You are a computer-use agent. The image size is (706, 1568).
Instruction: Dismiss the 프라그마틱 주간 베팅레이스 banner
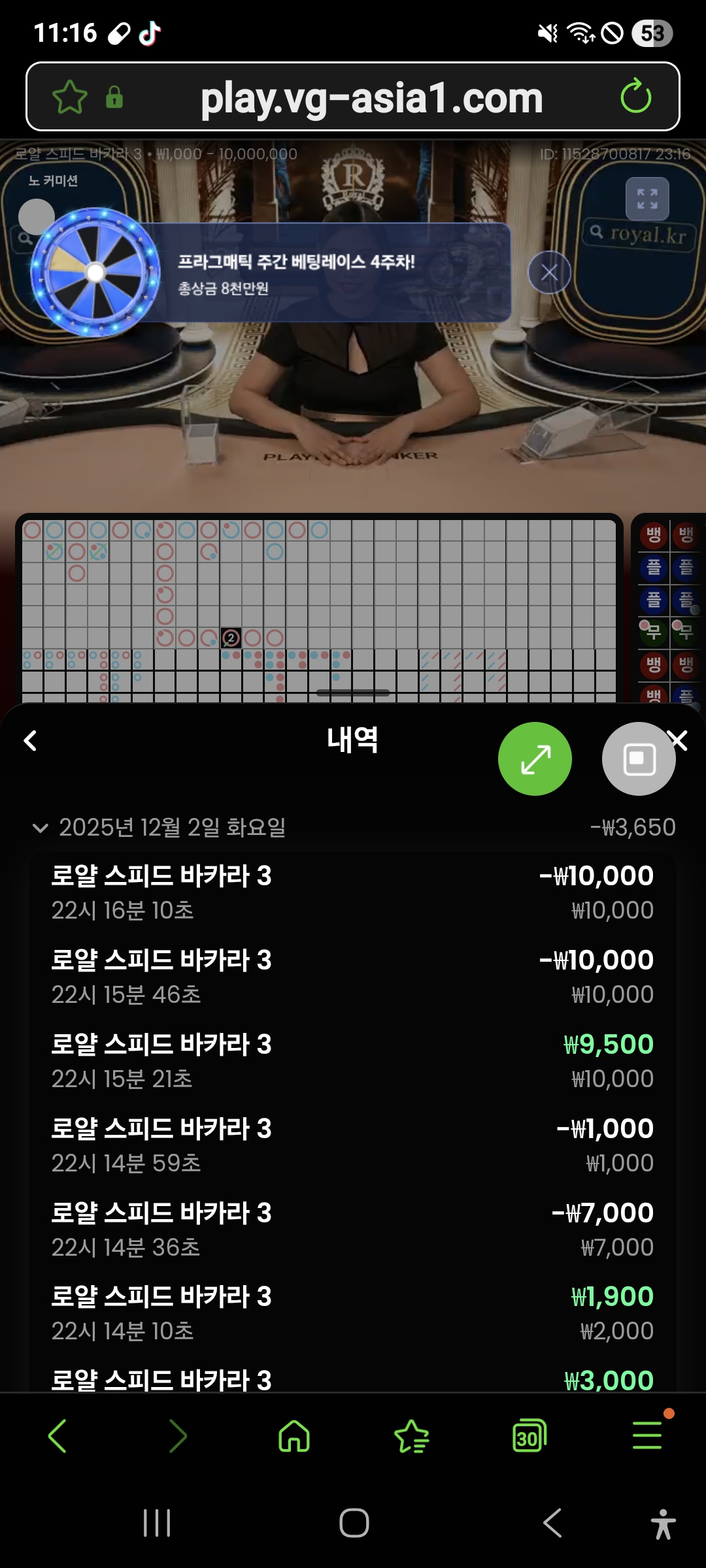(x=549, y=272)
